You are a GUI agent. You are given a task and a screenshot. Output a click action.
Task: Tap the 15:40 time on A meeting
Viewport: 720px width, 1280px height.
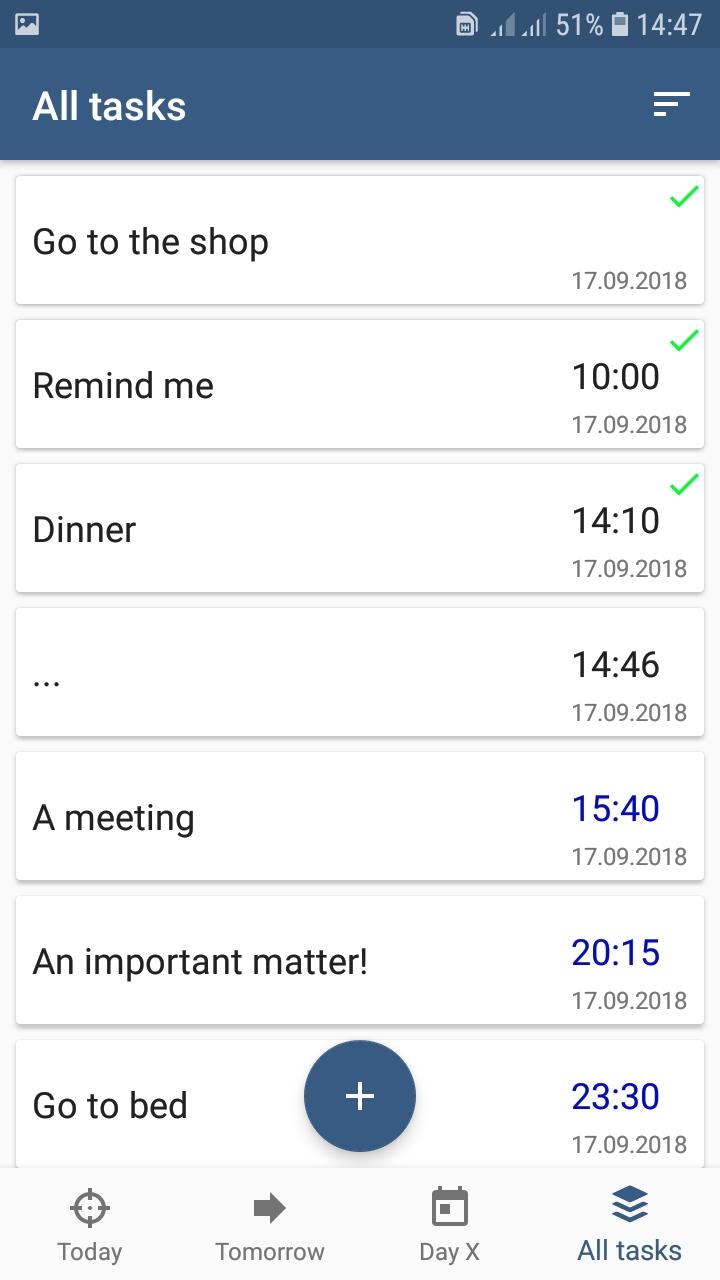point(616,808)
